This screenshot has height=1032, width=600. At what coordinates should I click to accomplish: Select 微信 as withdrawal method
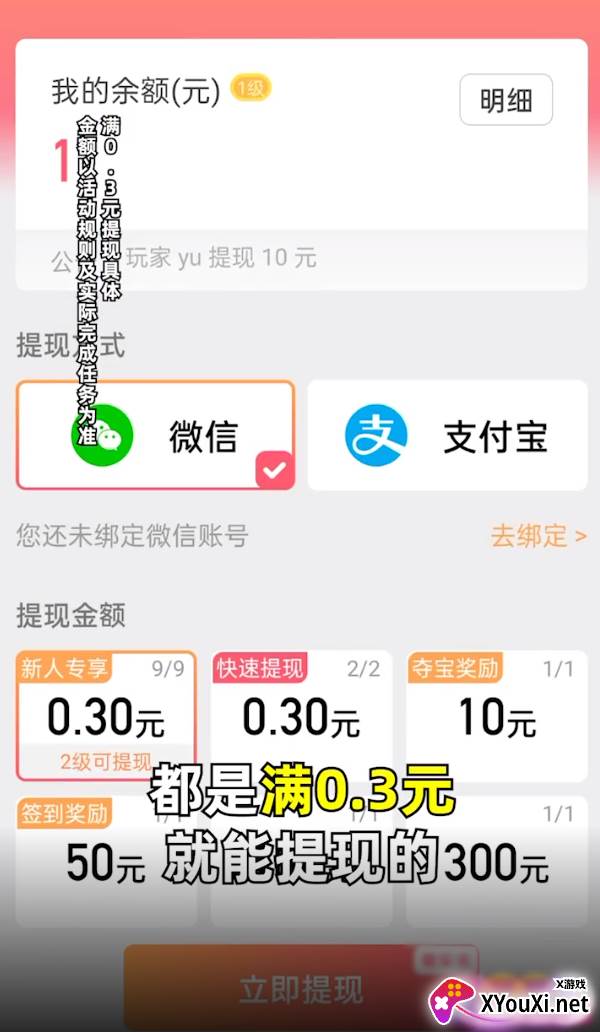tap(155, 435)
